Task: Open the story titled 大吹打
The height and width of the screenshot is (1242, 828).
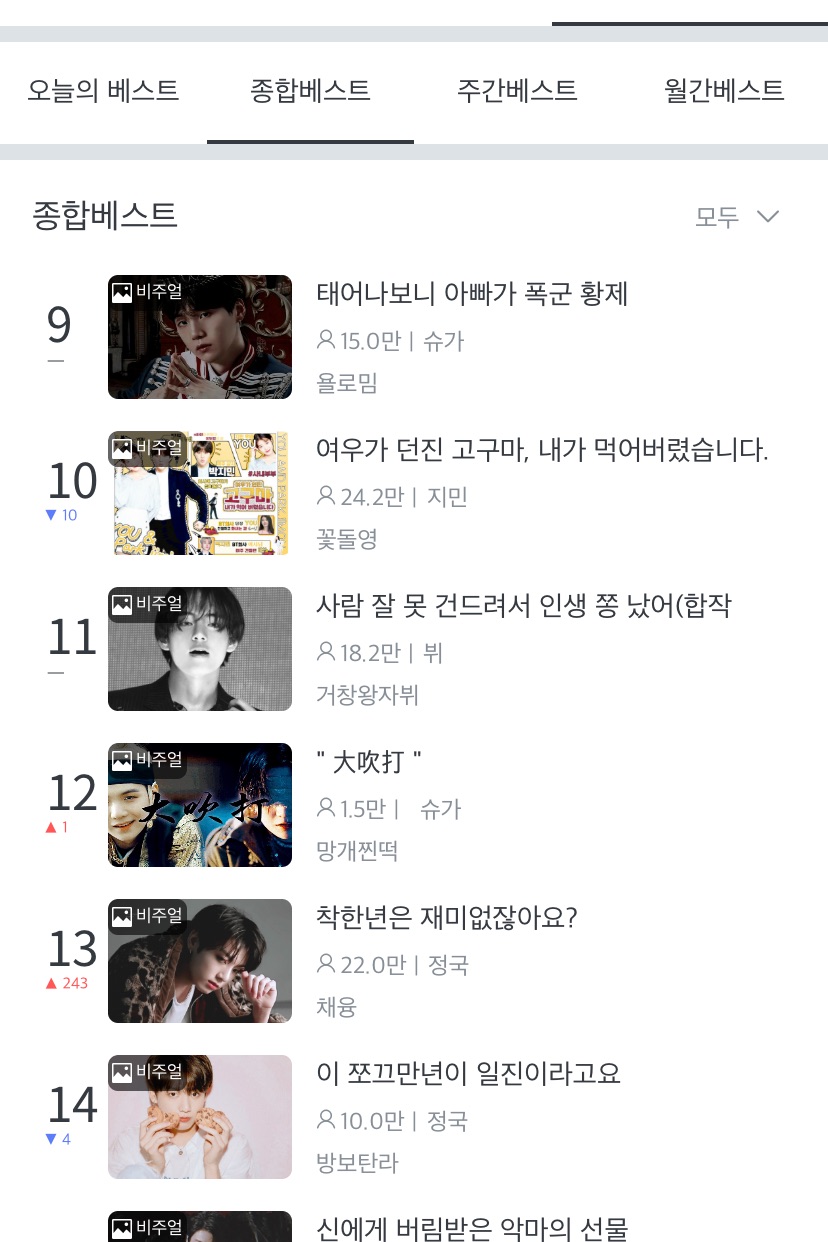Action: pyautogui.click(x=369, y=762)
